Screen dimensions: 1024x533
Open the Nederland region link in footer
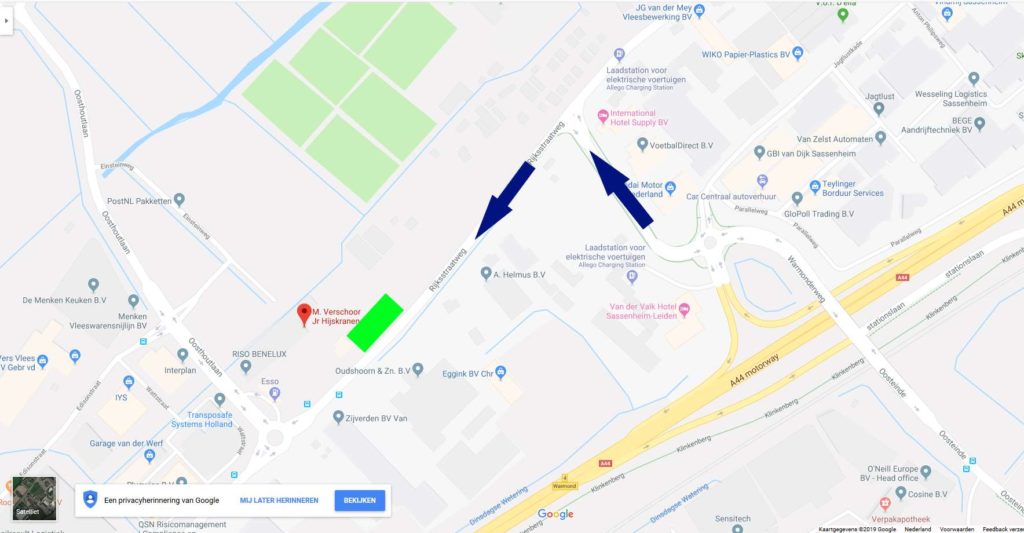[917, 529]
